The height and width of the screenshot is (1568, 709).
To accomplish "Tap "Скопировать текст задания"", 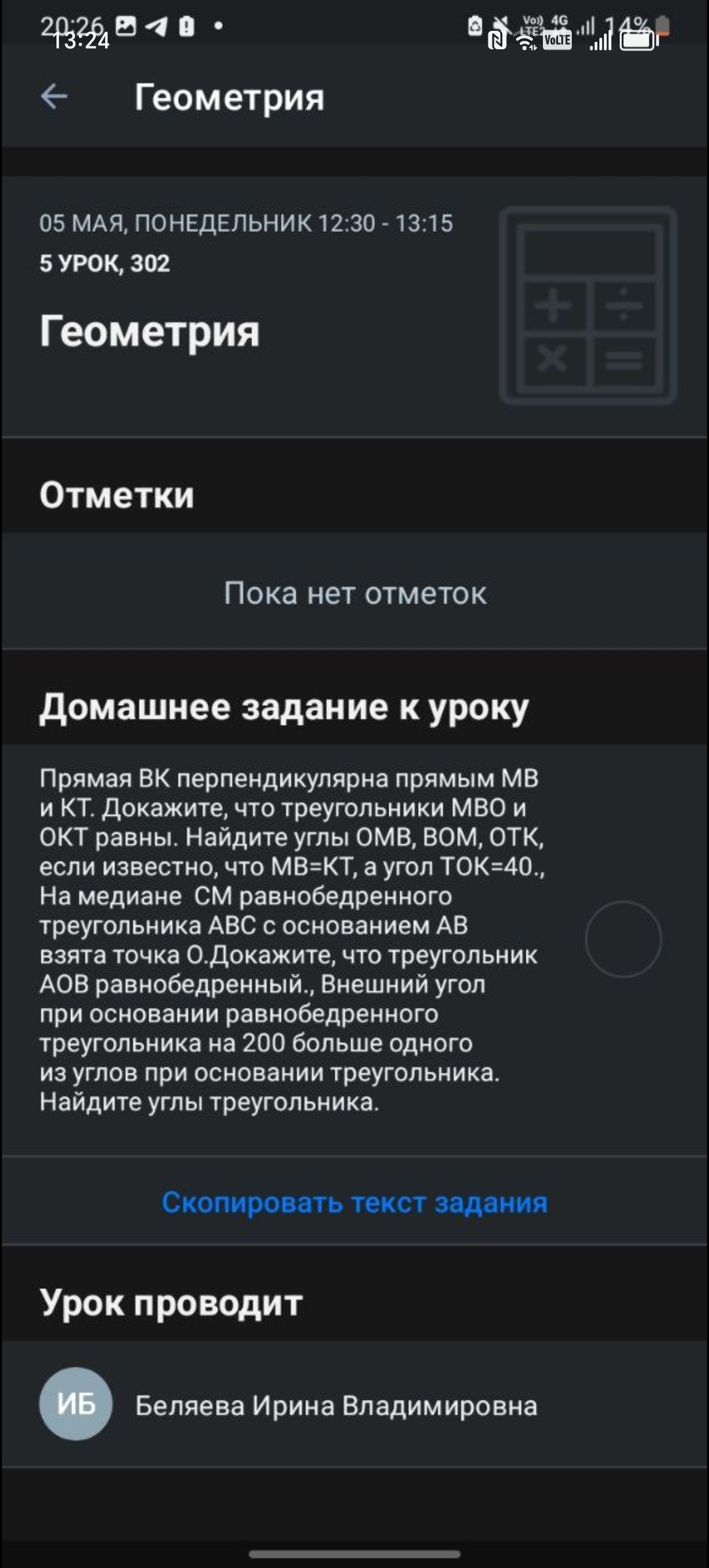I will [x=354, y=1202].
